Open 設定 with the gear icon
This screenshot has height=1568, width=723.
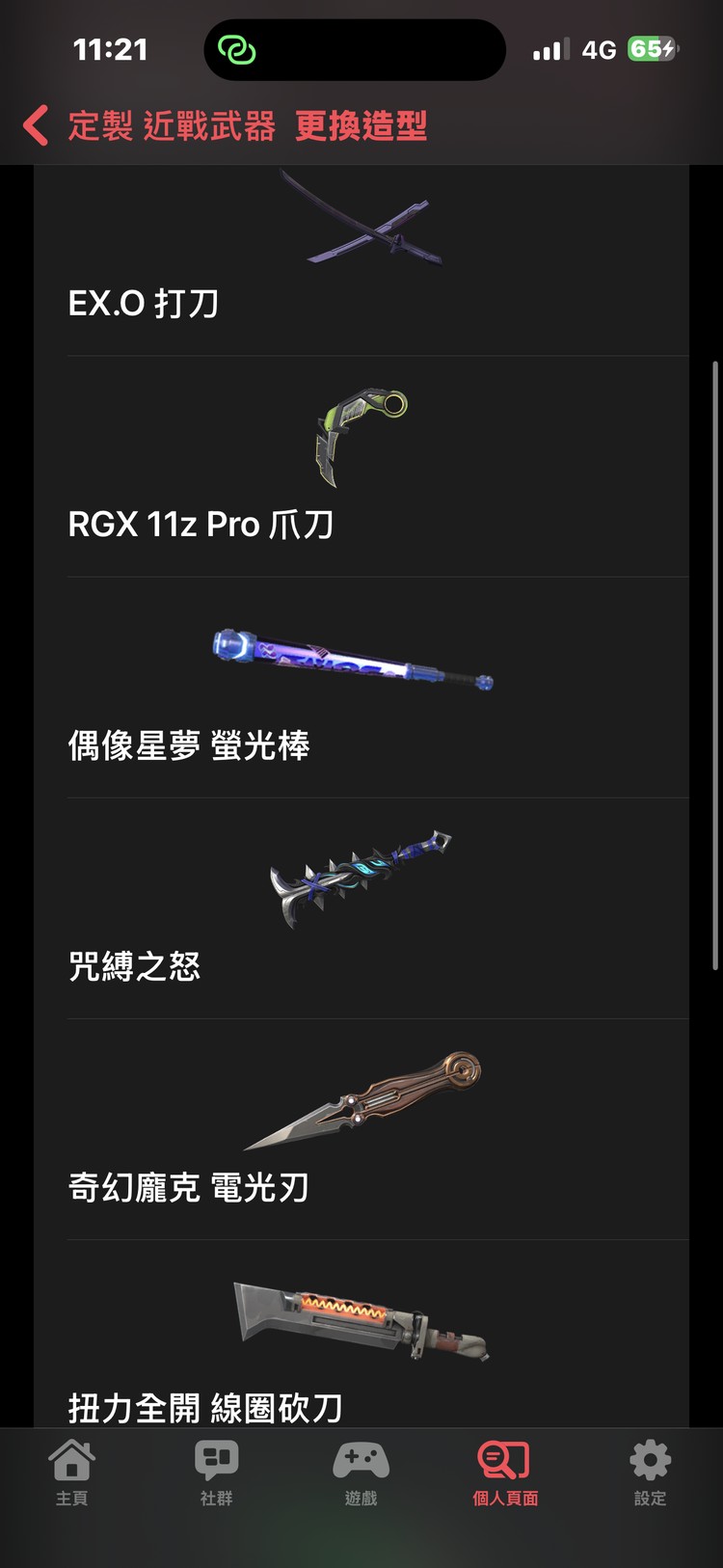(x=649, y=1461)
